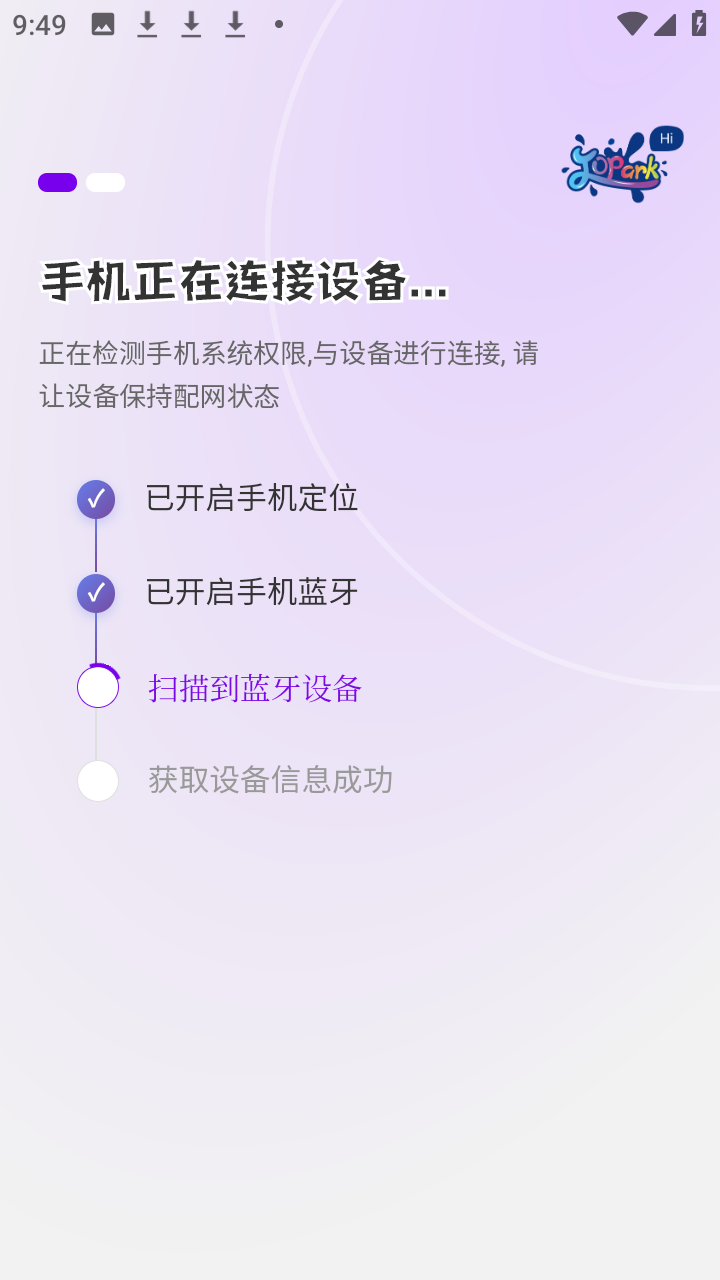Viewport: 720px width, 1280px height.
Task: Tap the checkmark for 已开启手机定位
Action: [x=95, y=499]
